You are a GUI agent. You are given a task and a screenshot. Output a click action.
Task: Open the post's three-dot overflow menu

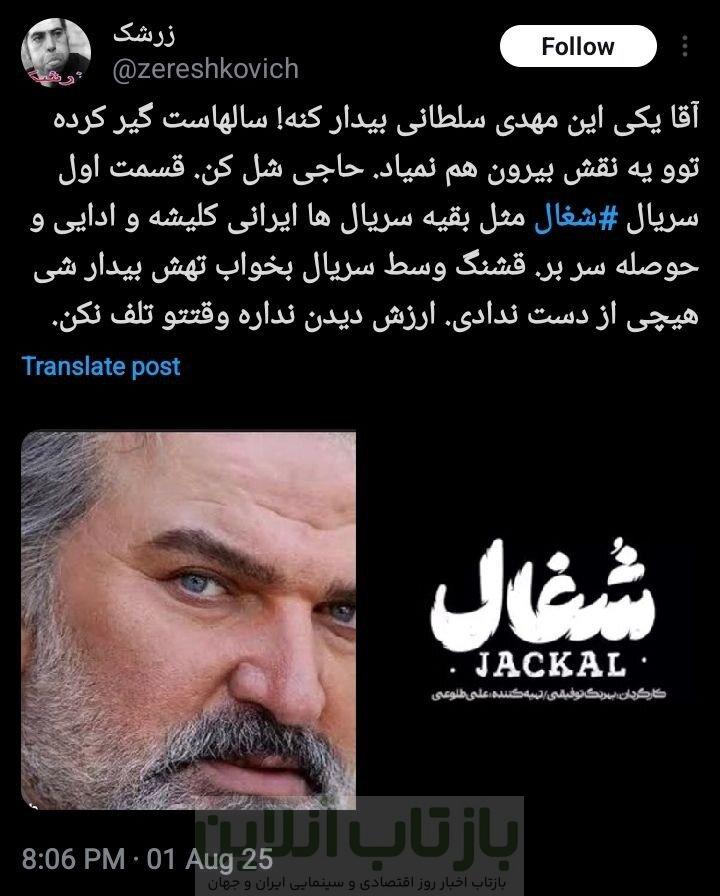click(x=685, y=46)
